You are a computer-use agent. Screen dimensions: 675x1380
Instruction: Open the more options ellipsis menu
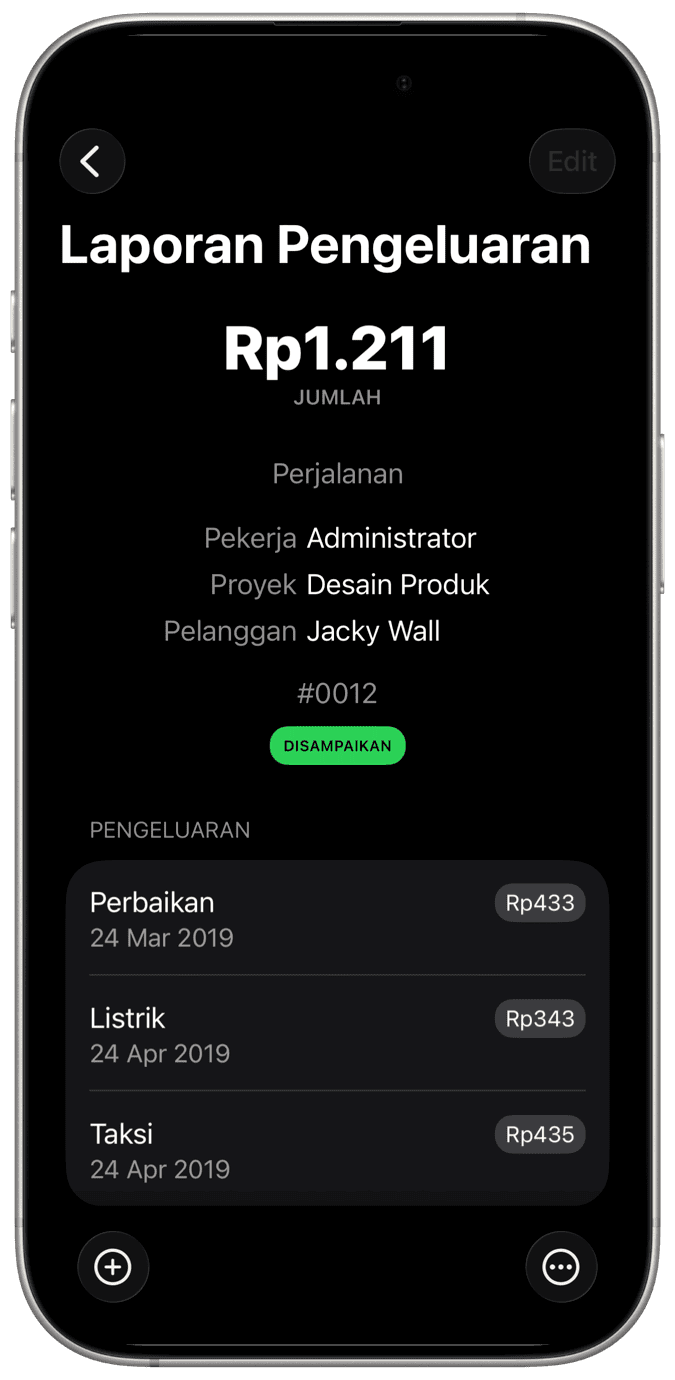(x=561, y=1267)
